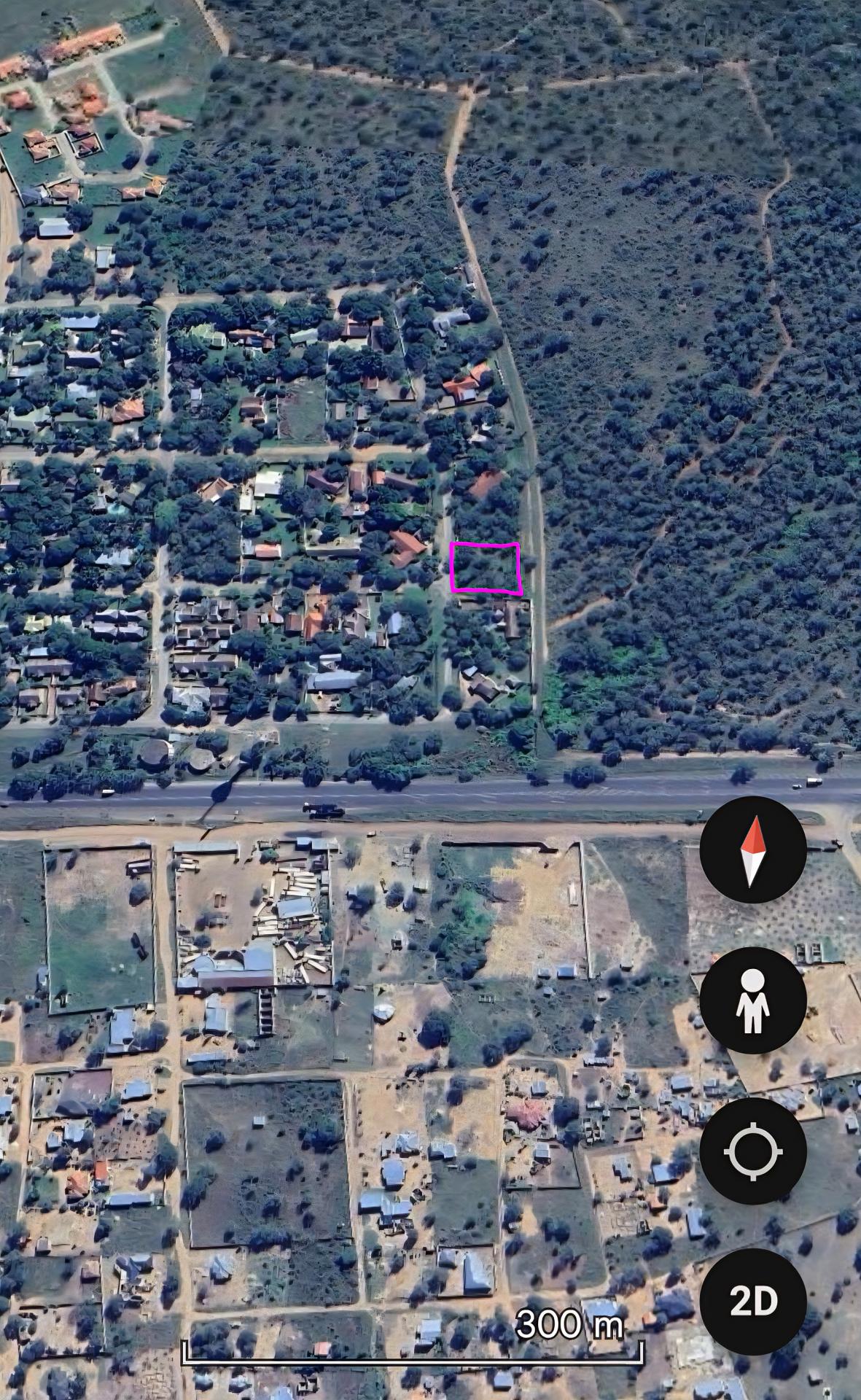
Task: Tap the compass to reset north
Action: pyautogui.click(x=752, y=850)
